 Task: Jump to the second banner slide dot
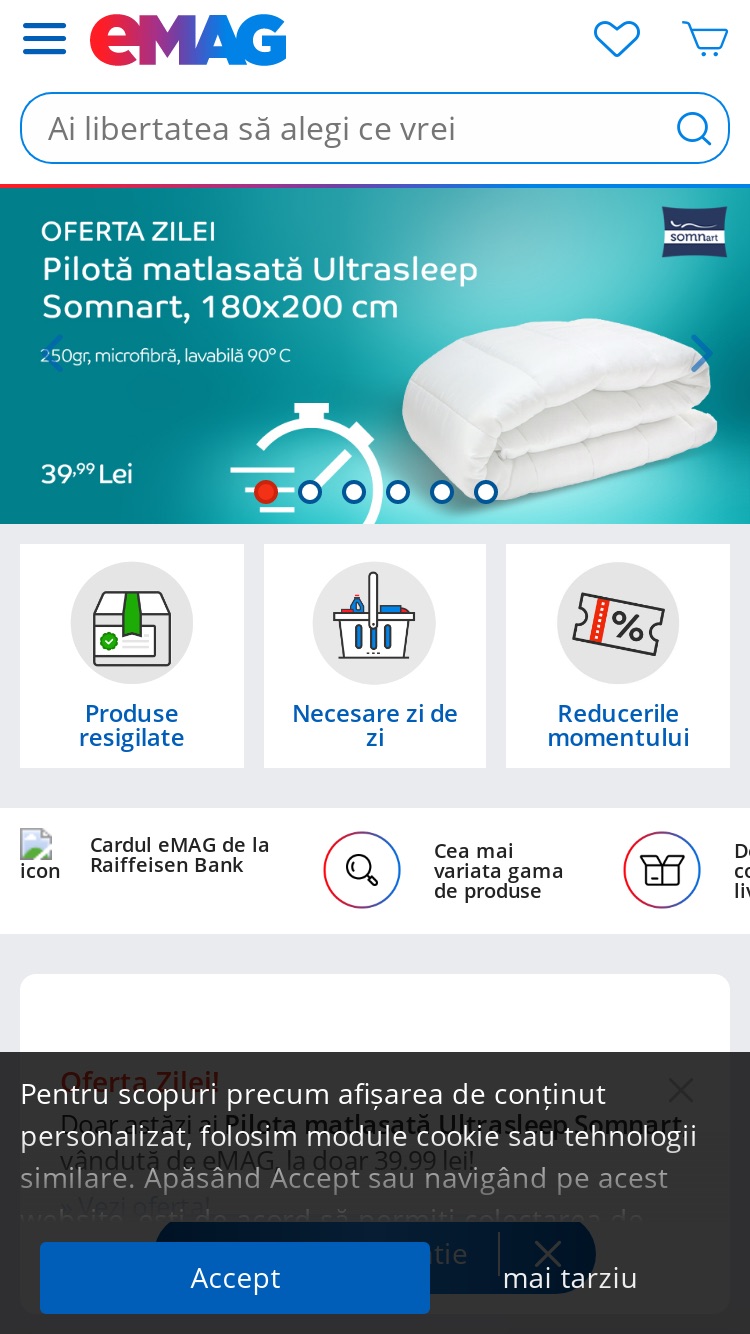[310, 492]
